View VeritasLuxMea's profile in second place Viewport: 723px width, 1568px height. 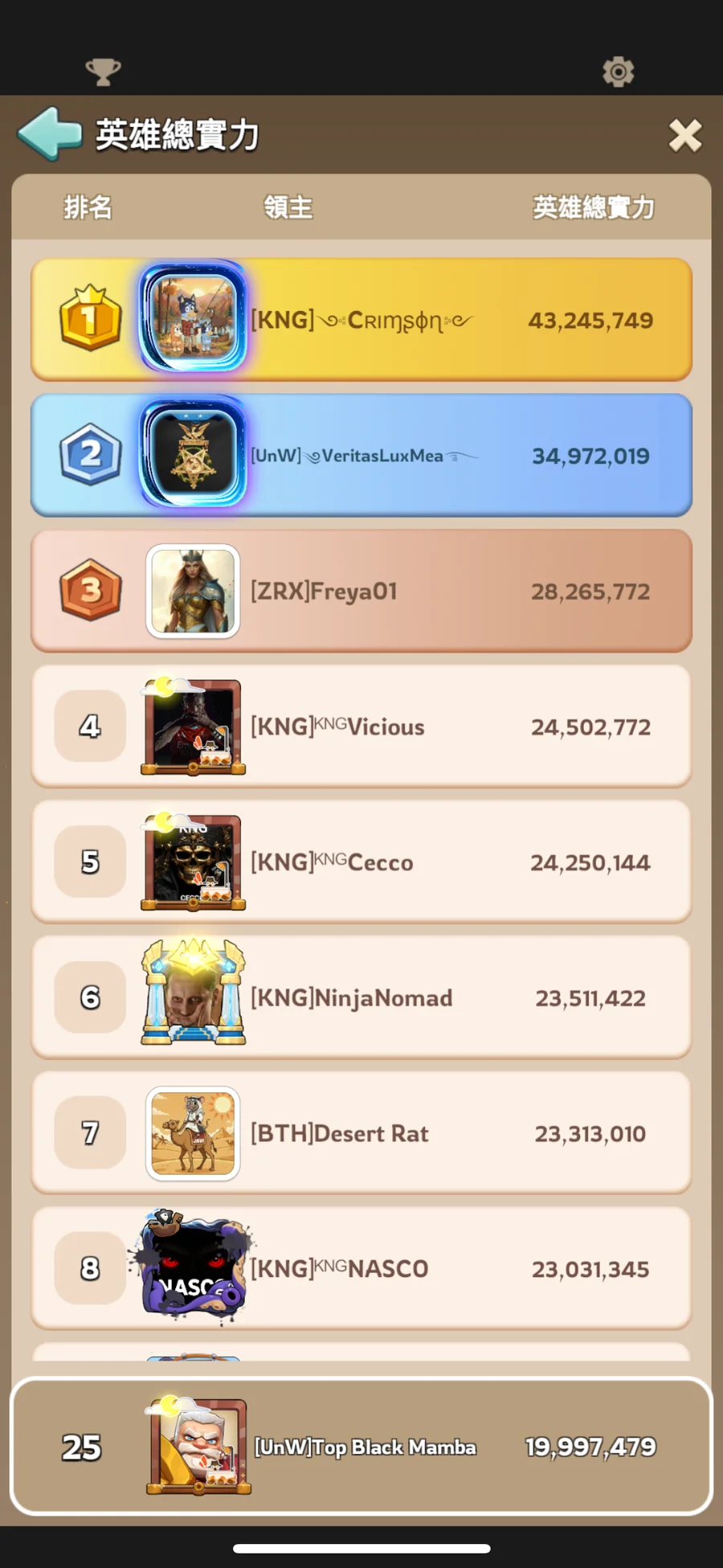coord(361,456)
